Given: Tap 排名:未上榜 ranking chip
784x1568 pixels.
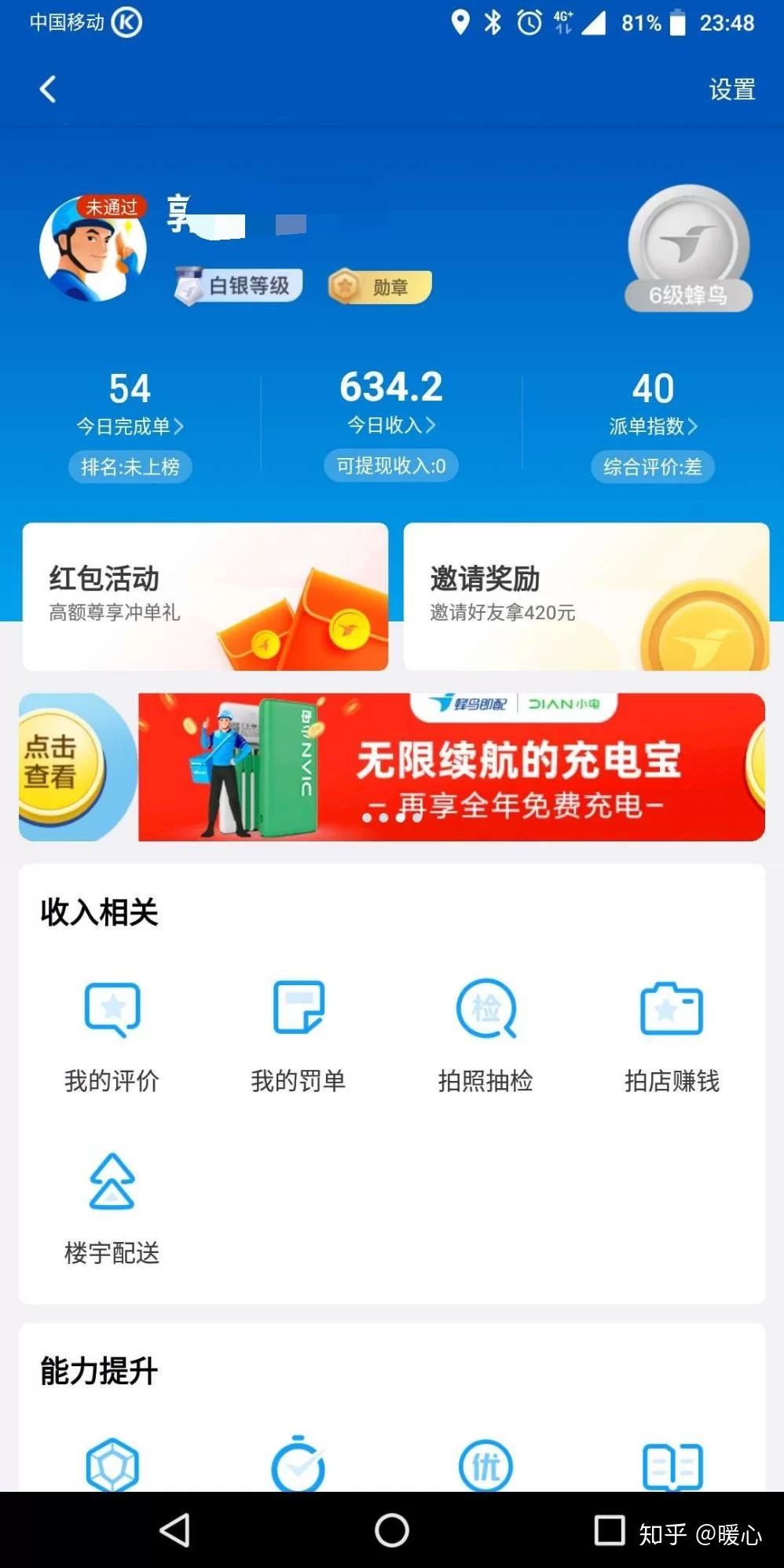Looking at the screenshot, I should (x=130, y=467).
